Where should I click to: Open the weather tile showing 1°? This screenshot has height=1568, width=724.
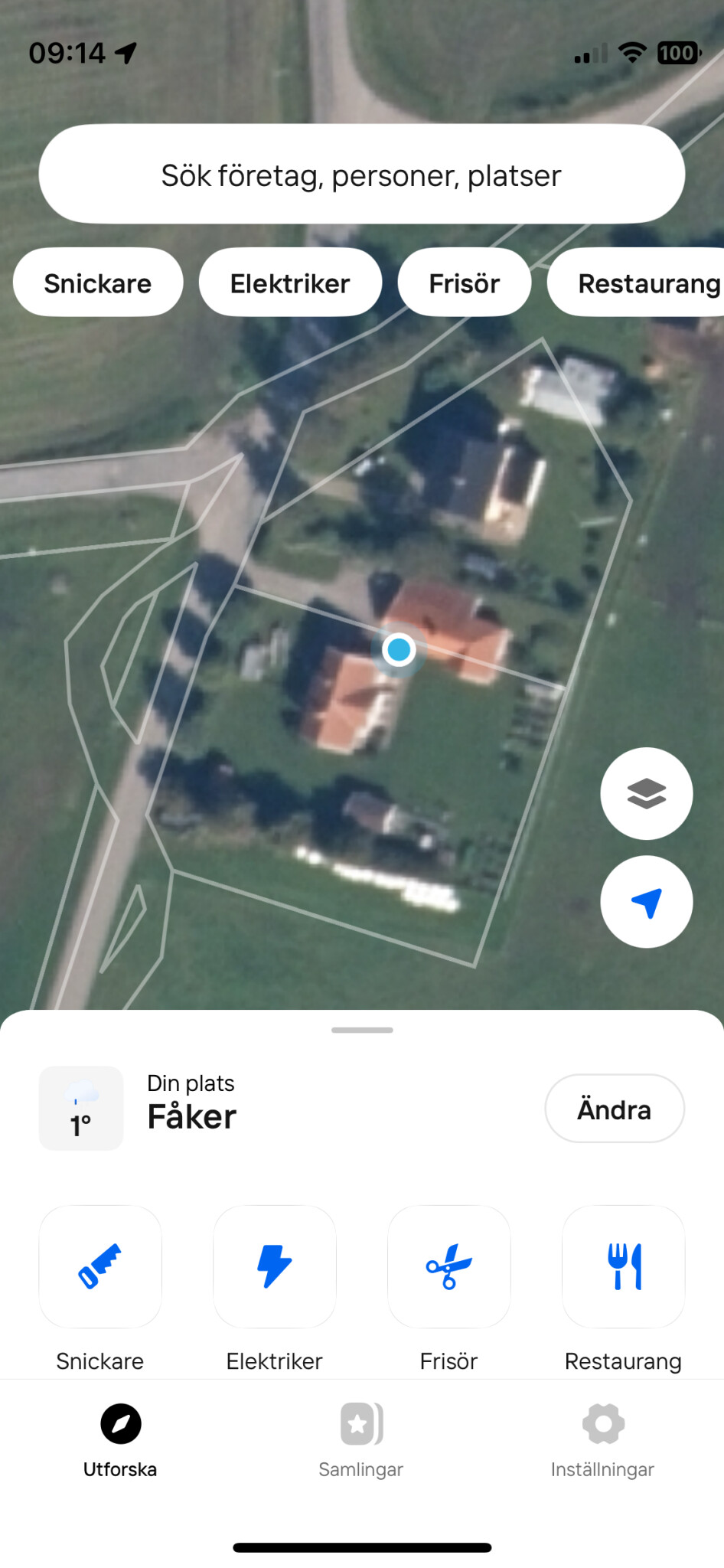(81, 1108)
